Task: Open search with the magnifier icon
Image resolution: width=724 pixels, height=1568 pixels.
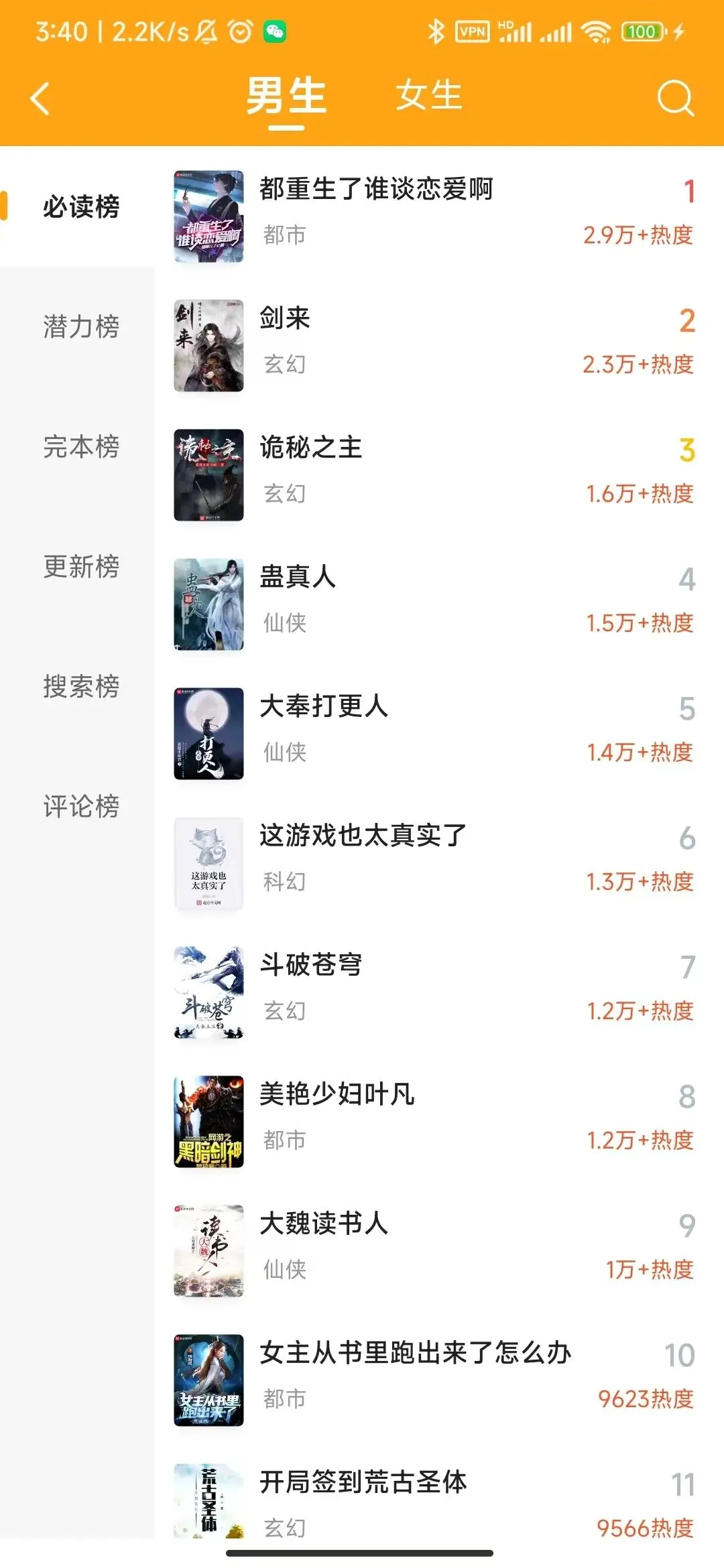Action: pos(674,99)
